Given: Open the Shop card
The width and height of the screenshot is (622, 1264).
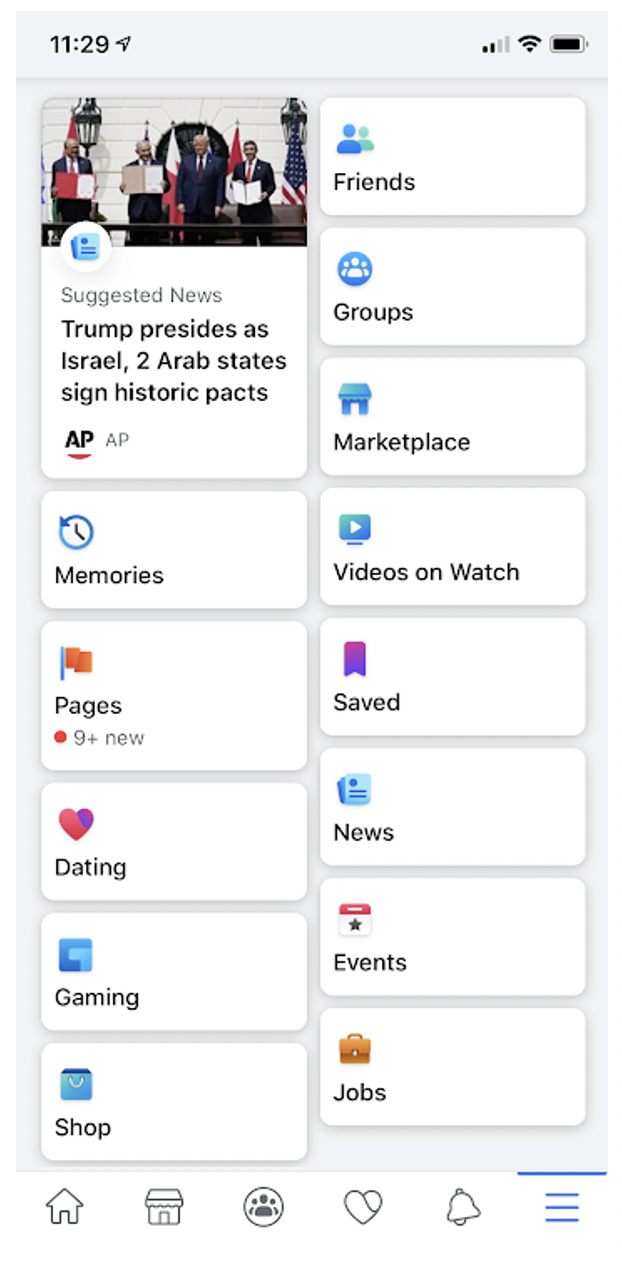Looking at the screenshot, I should [174, 1101].
